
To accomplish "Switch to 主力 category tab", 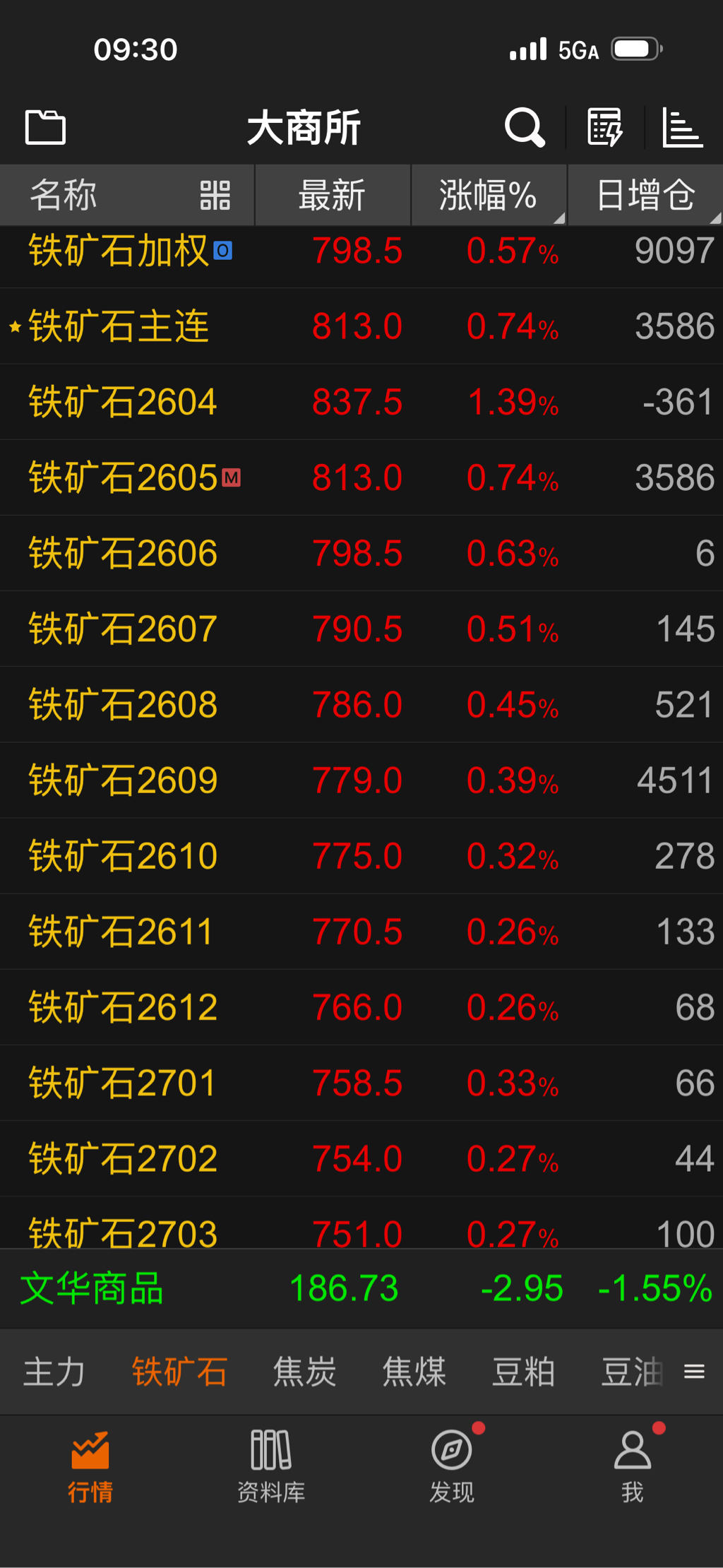I will 54,1372.
